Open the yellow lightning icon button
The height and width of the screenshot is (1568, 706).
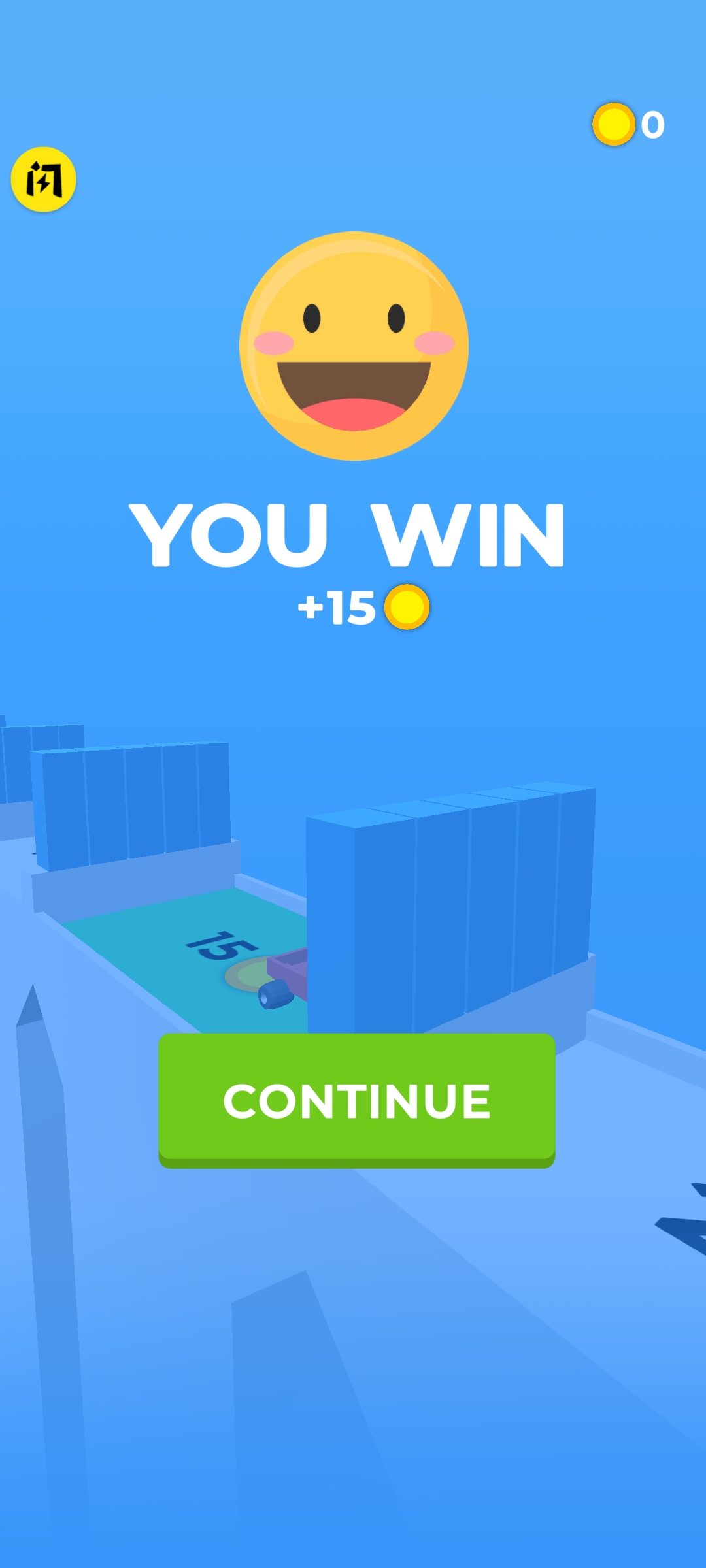pos(44,180)
